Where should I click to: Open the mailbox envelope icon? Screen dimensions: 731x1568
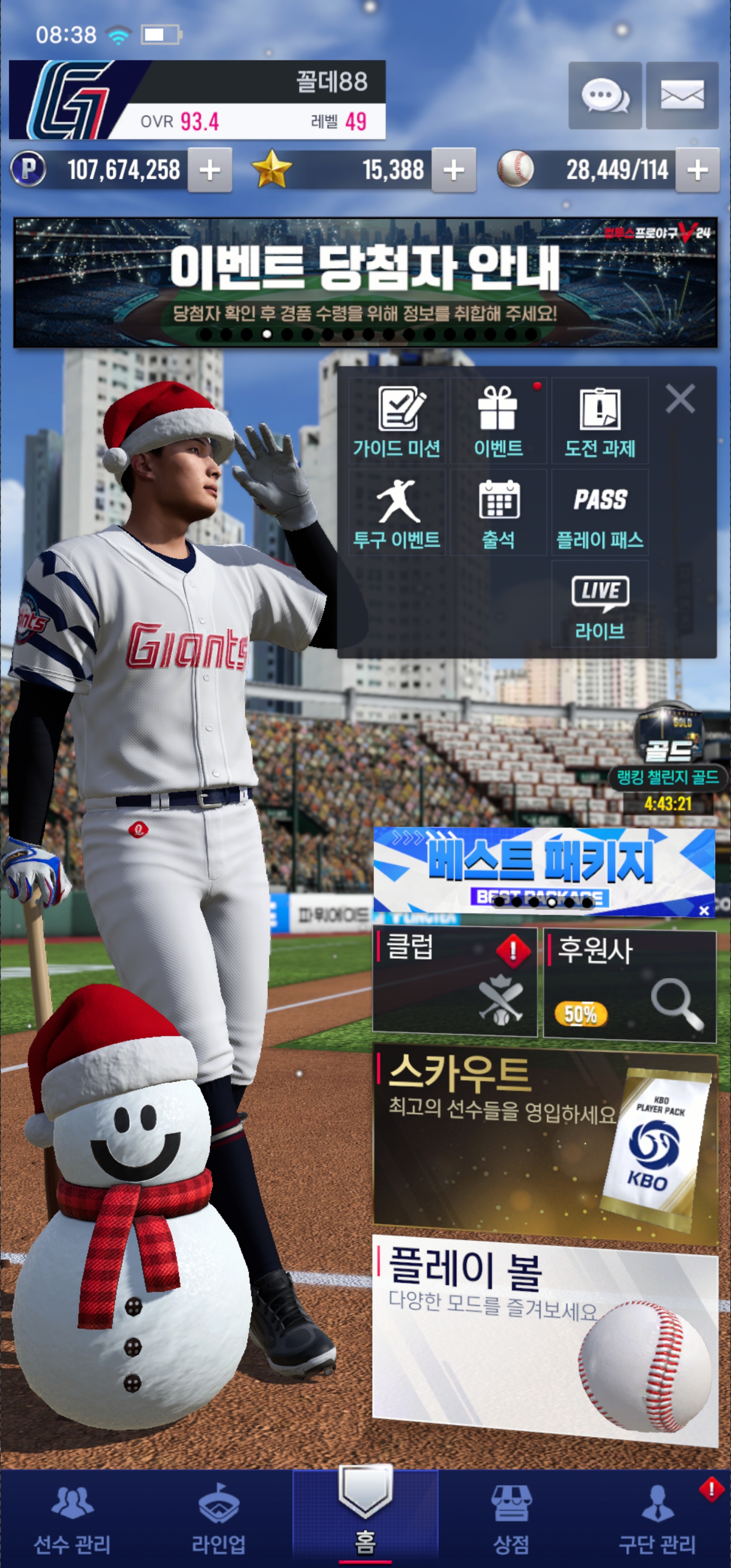[x=682, y=95]
